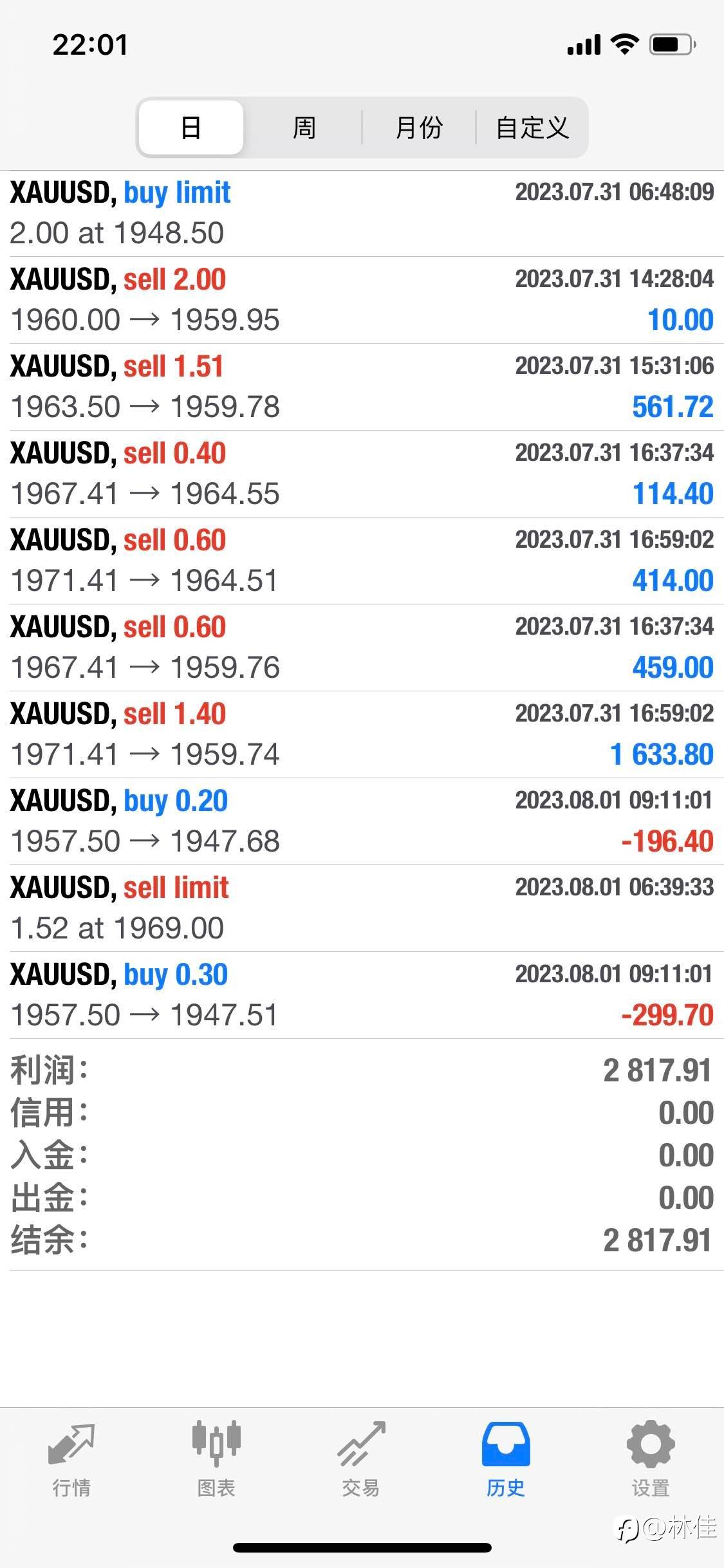Open the 交易 trade tab

coord(361,1460)
